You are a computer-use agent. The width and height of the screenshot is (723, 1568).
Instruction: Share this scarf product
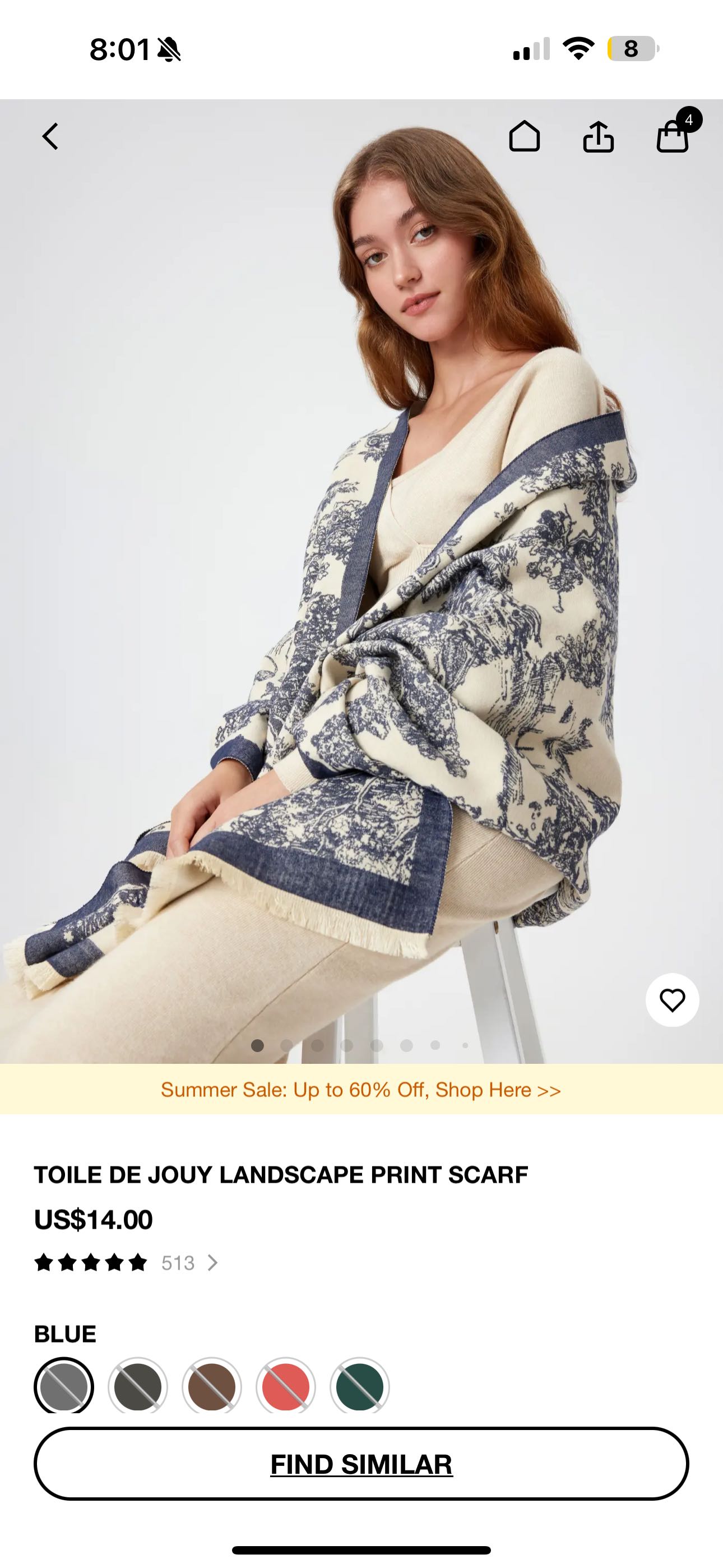pos(598,136)
